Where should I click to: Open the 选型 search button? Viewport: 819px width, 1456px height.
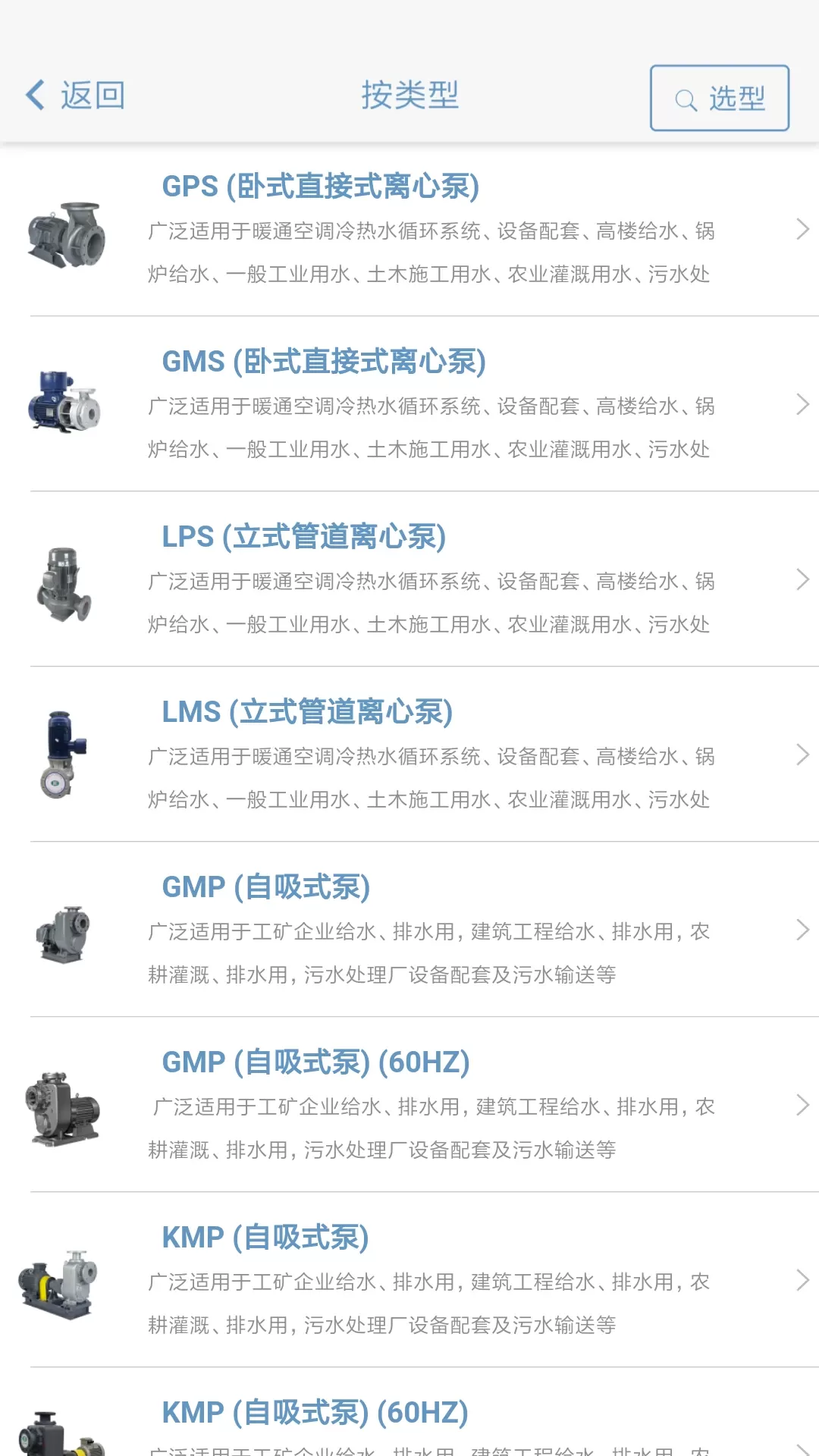tap(719, 98)
